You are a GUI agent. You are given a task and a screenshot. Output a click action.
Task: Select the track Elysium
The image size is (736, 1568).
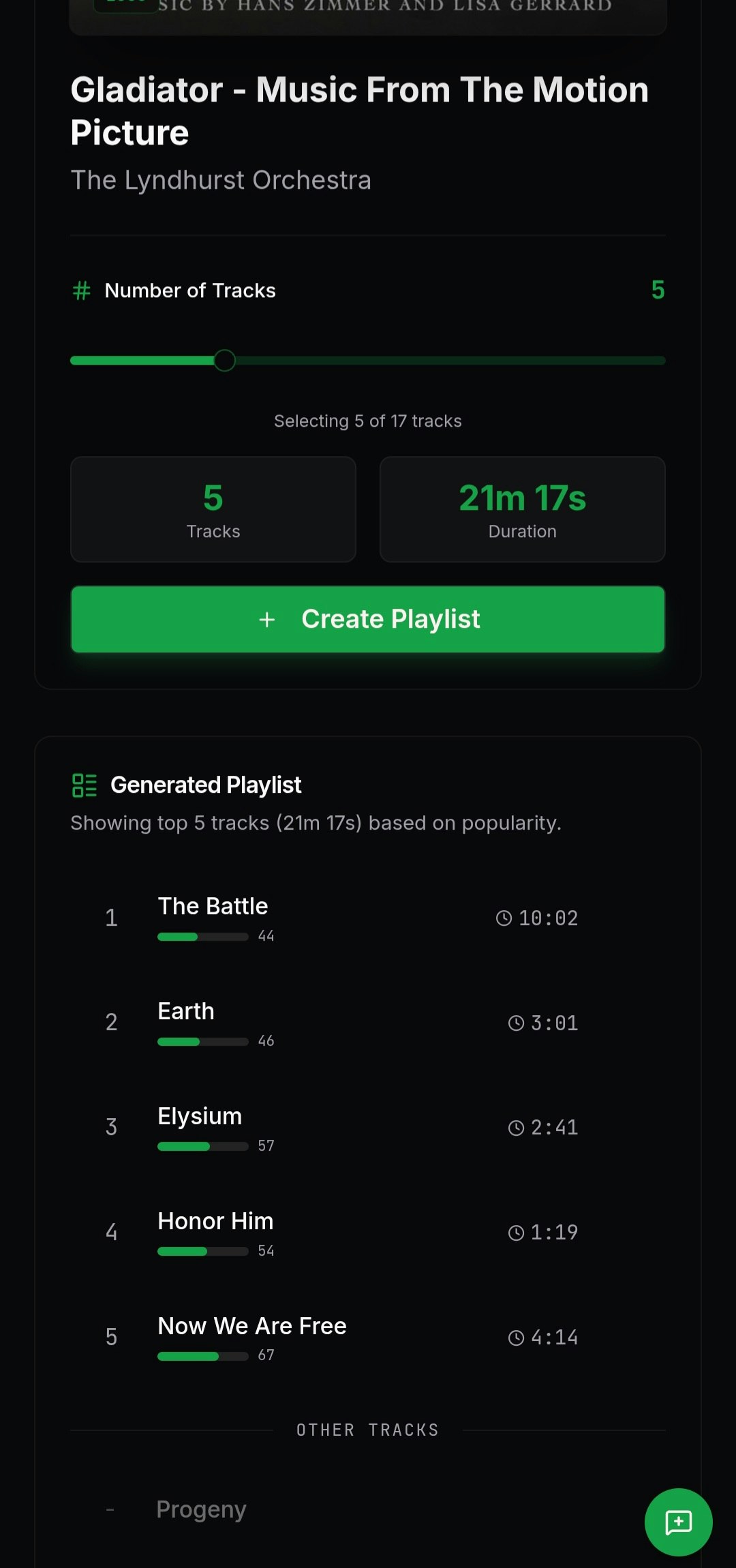point(199,1116)
